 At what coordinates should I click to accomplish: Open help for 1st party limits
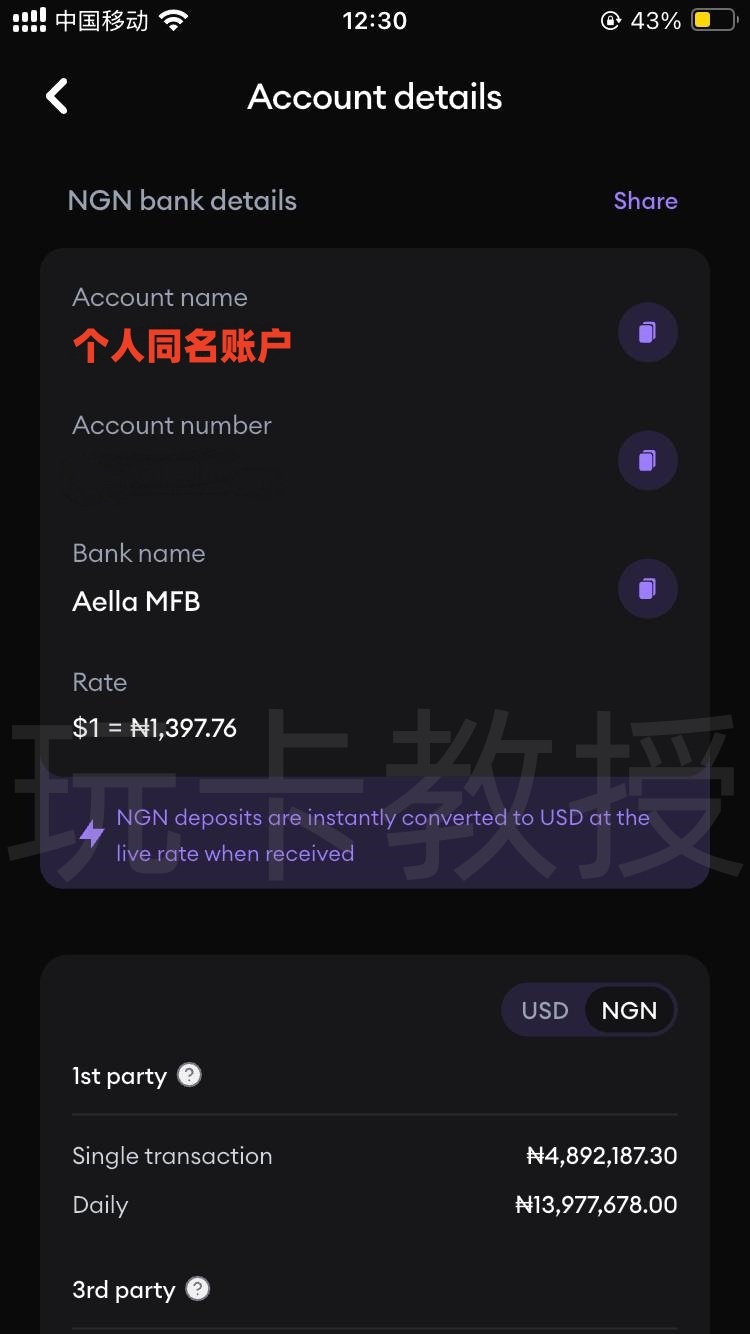pyautogui.click(x=190, y=1075)
